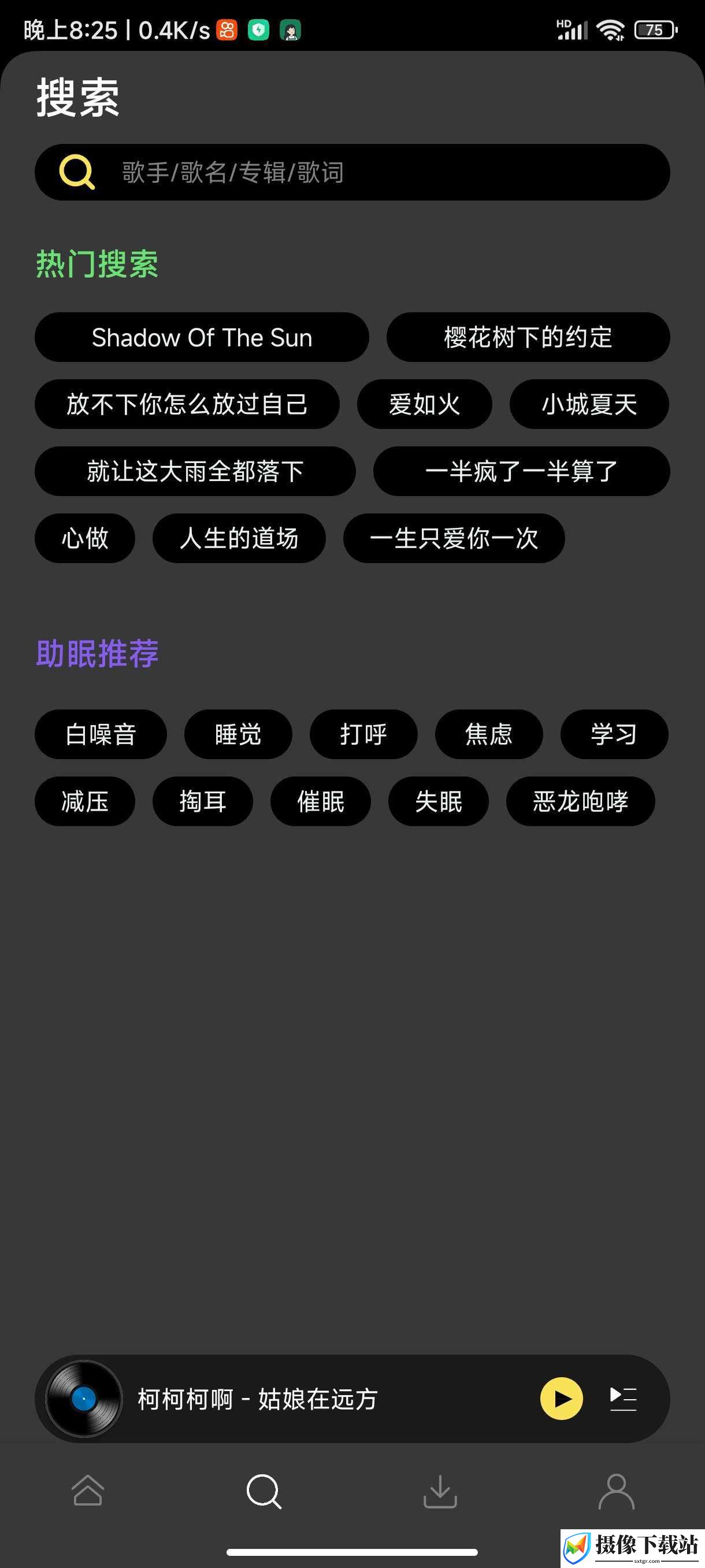The width and height of the screenshot is (705, 1568).
Task: Open the 白噪音 sleep recommendation
Action: tap(101, 734)
